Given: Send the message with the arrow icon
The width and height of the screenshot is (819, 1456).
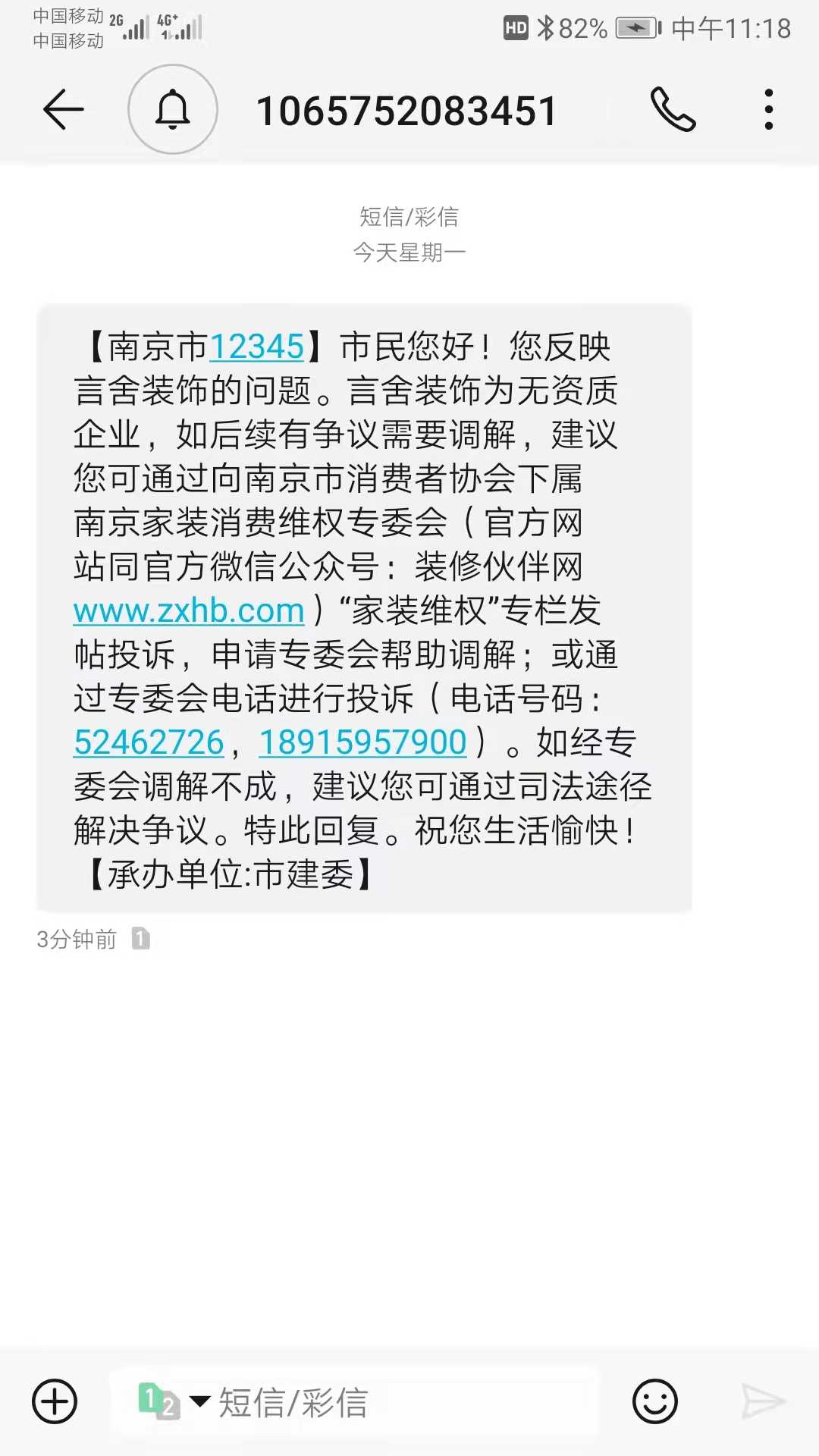Looking at the screenshot, I should (x=763, y=1401).
